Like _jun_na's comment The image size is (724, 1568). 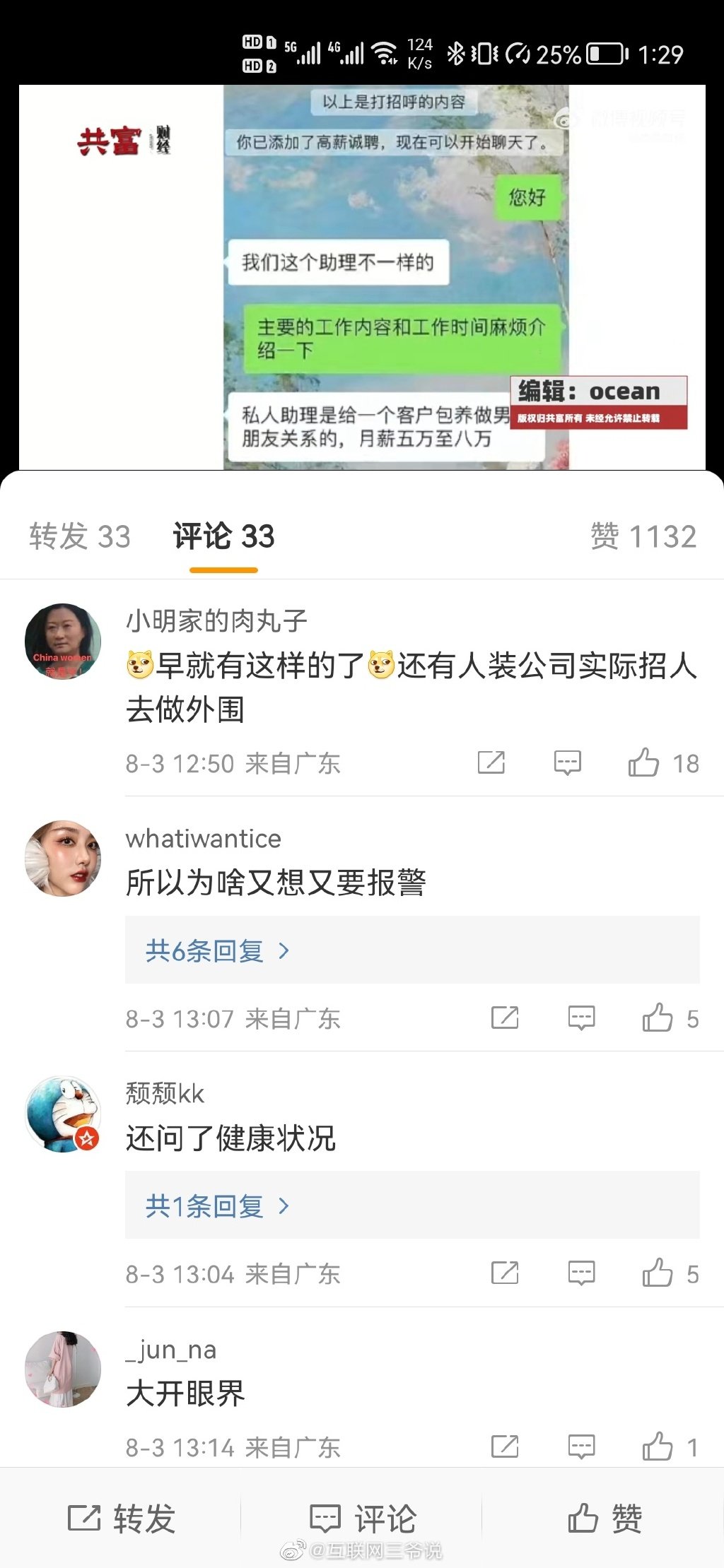pyautogui.click(x=658, y=1447)
